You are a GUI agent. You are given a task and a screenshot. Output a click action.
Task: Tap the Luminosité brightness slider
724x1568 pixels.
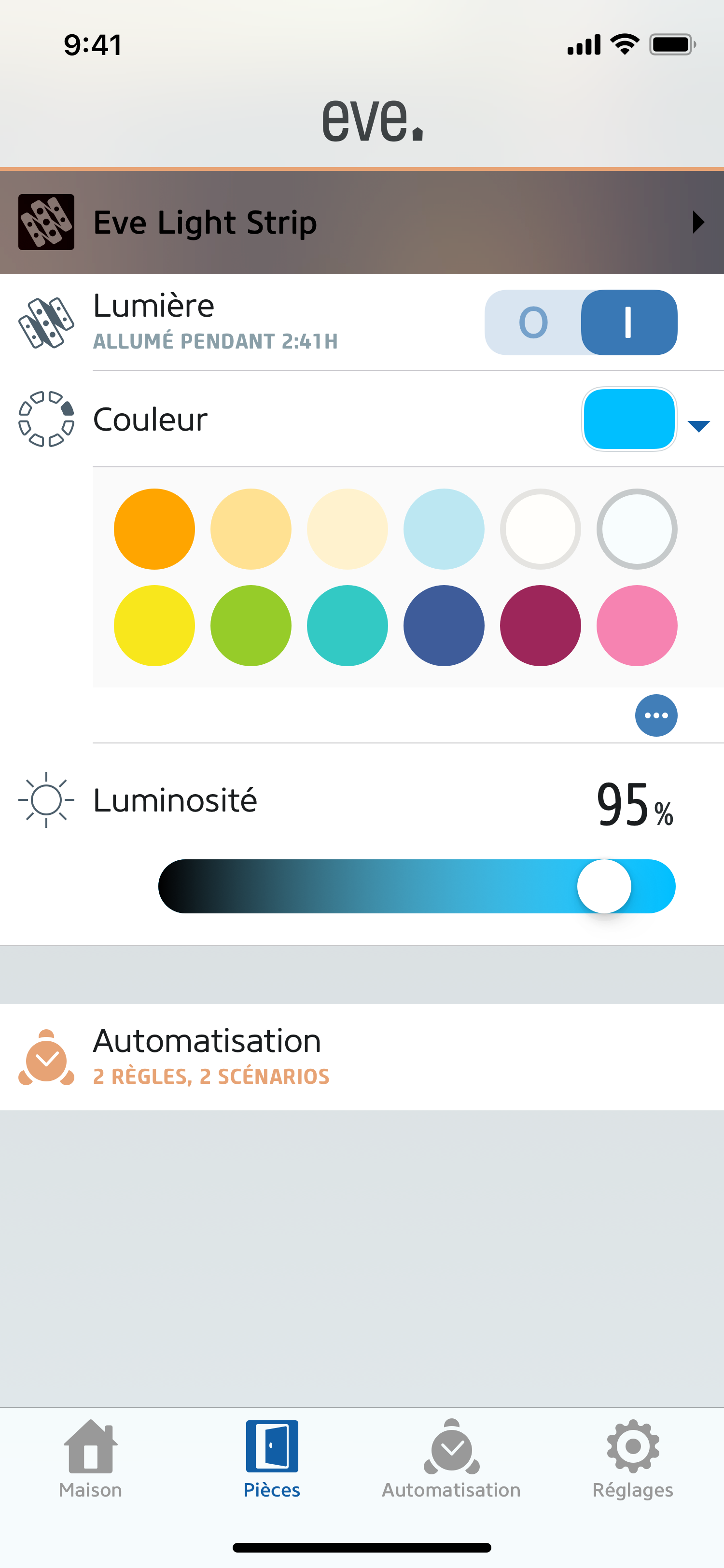pyautogui.click(x=417, y=886)
